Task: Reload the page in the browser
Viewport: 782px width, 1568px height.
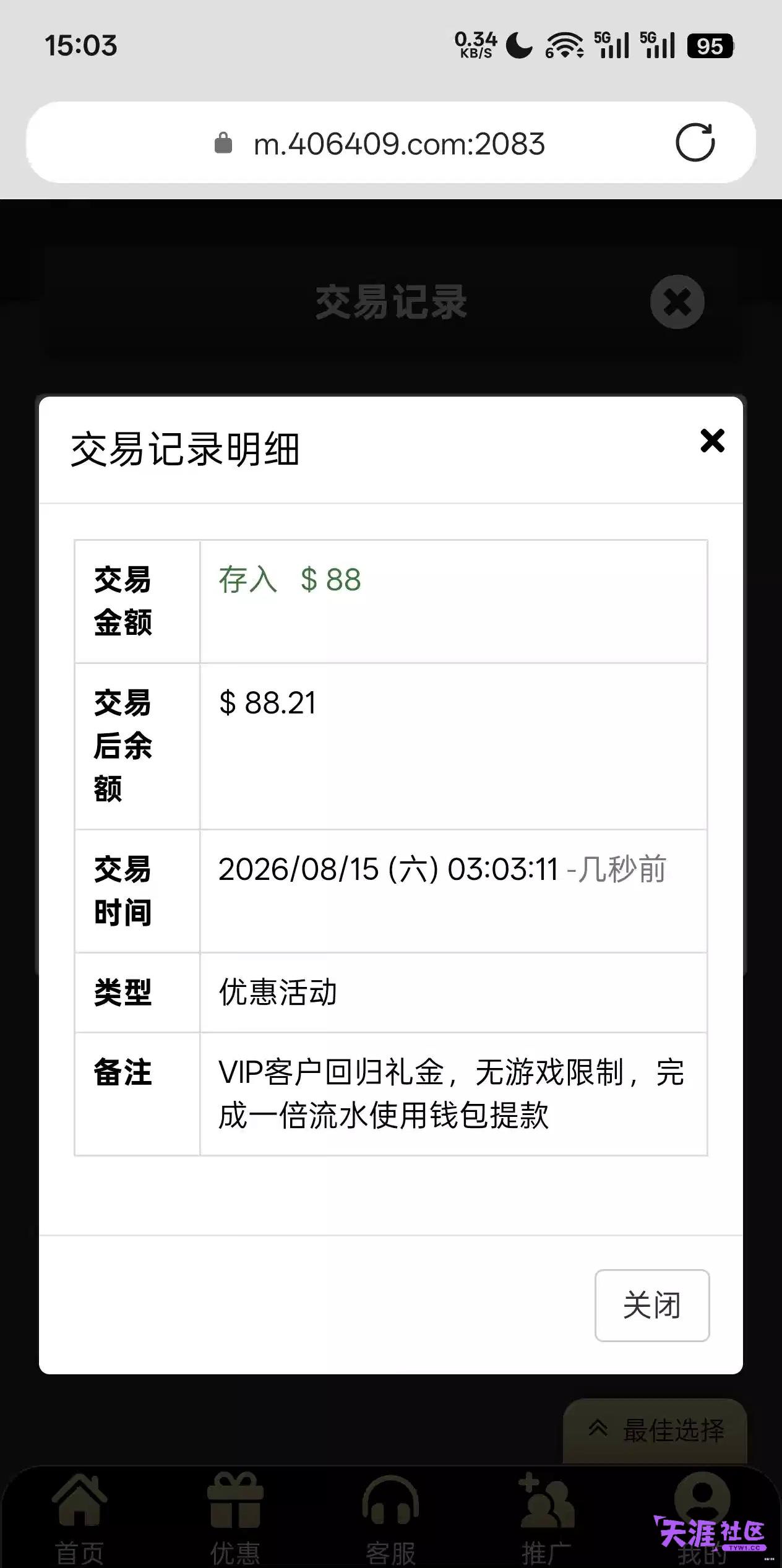Action: [x=695, y=143]
